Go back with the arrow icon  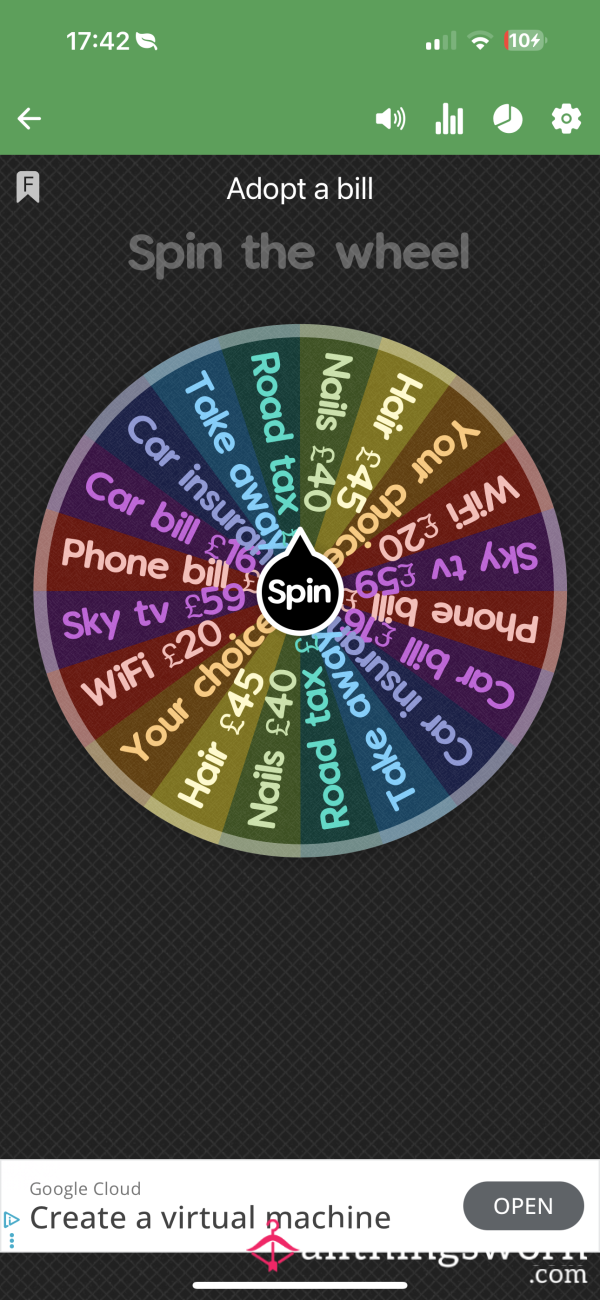(x=29, y=120)
